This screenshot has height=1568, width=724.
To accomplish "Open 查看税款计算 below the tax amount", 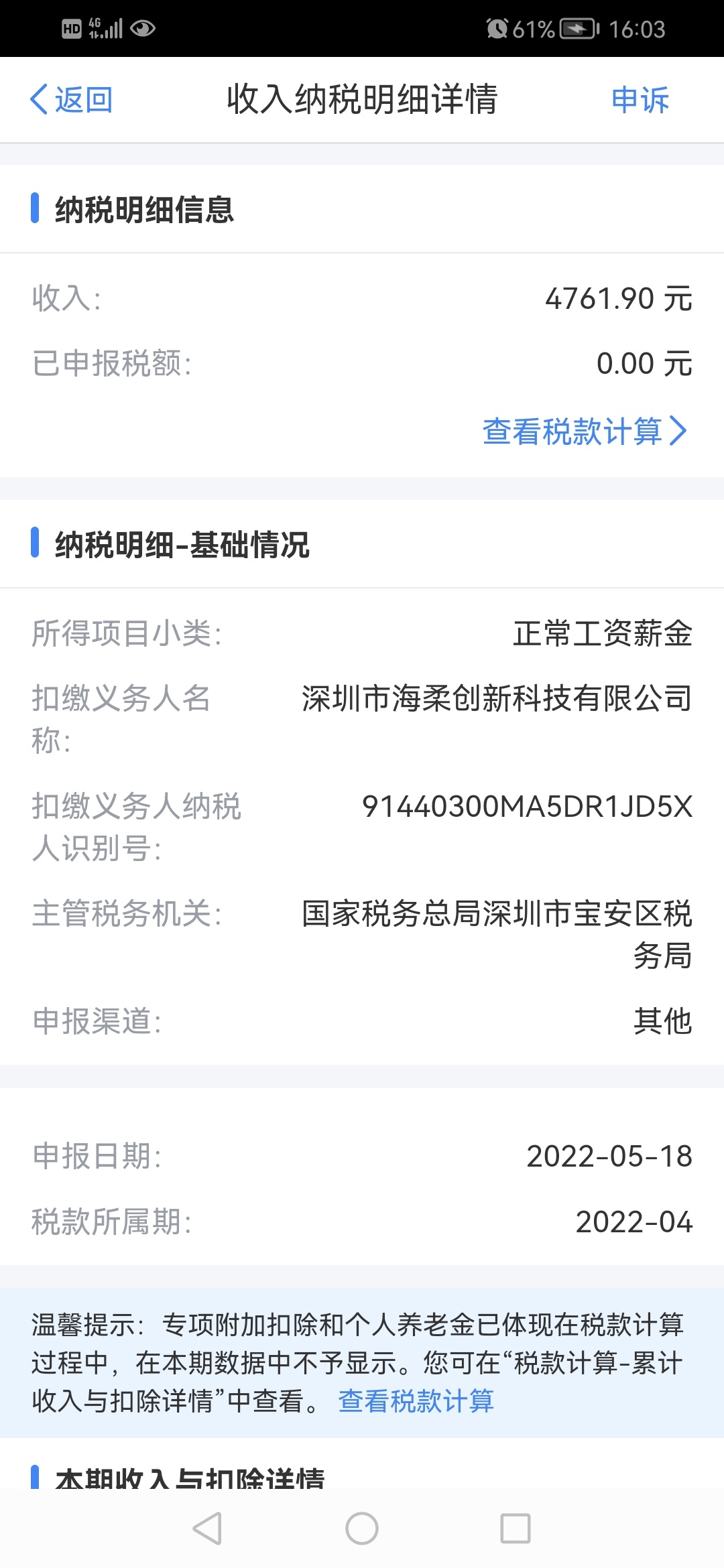I will click(585, 431).
